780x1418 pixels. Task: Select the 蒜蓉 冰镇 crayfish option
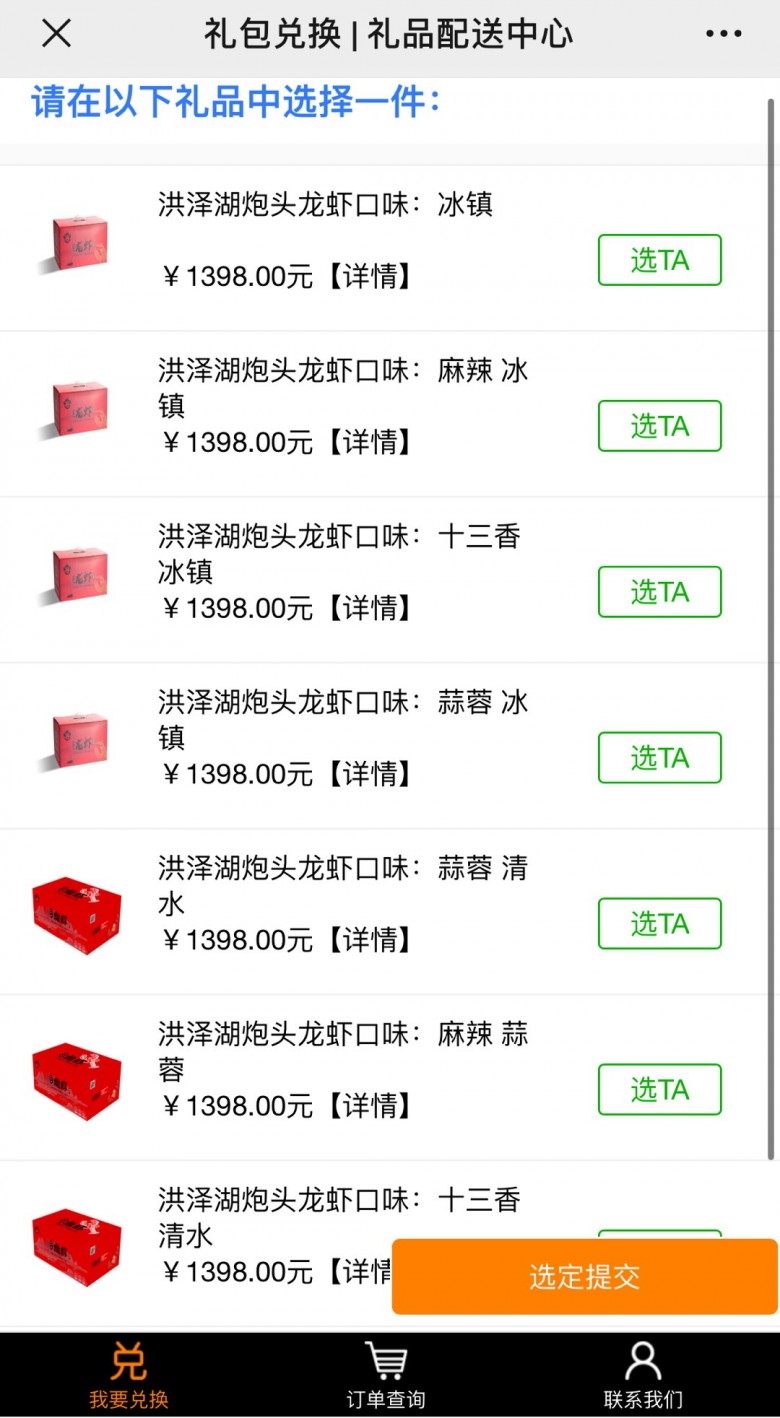(659, 758)
